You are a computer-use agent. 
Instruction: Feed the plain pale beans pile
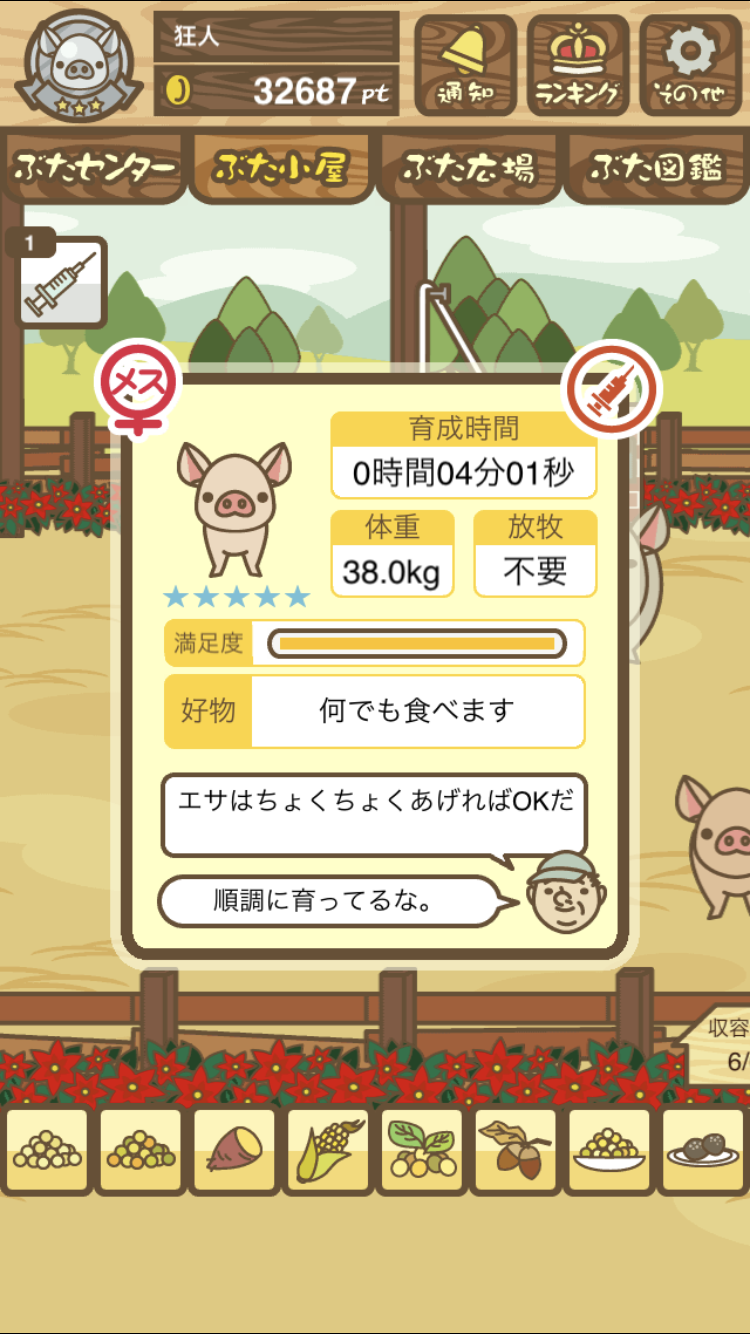click(x=47, y=1150)
